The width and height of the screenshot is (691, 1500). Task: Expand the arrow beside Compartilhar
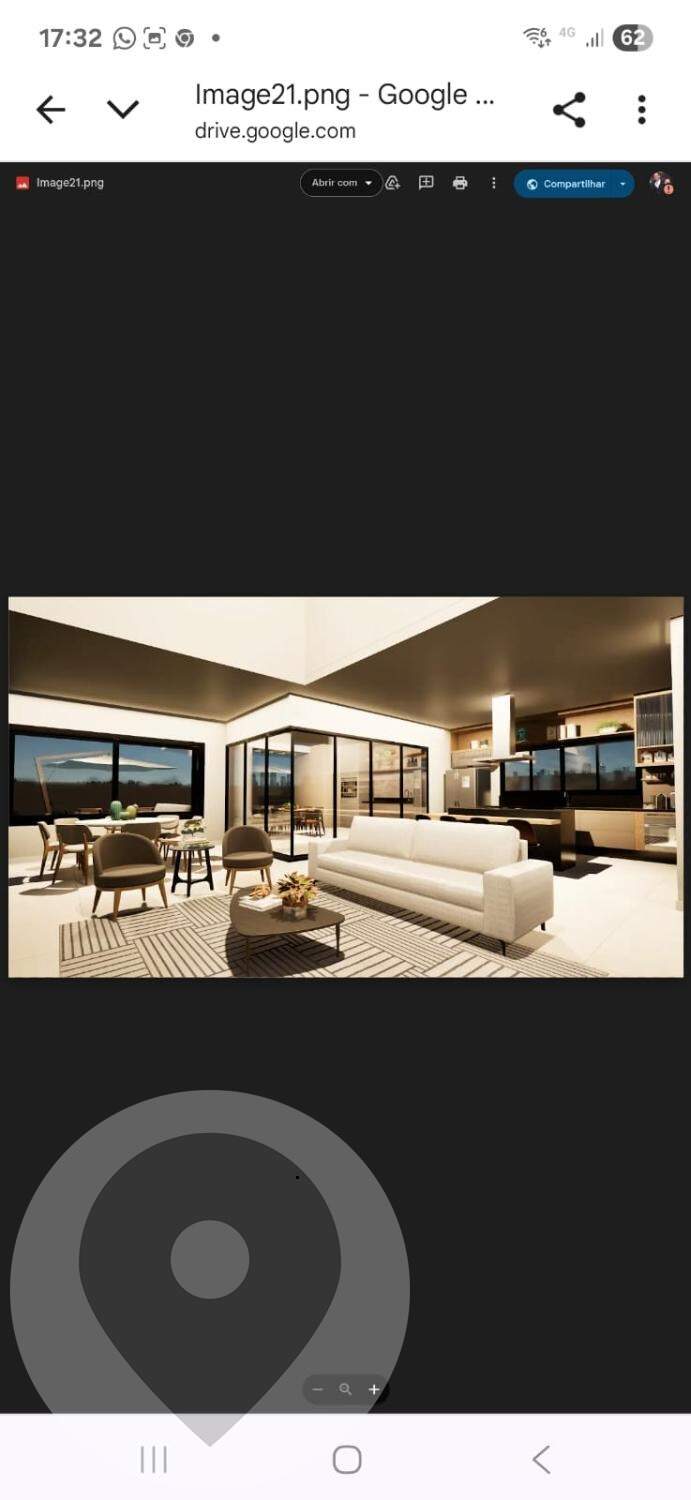623,184
